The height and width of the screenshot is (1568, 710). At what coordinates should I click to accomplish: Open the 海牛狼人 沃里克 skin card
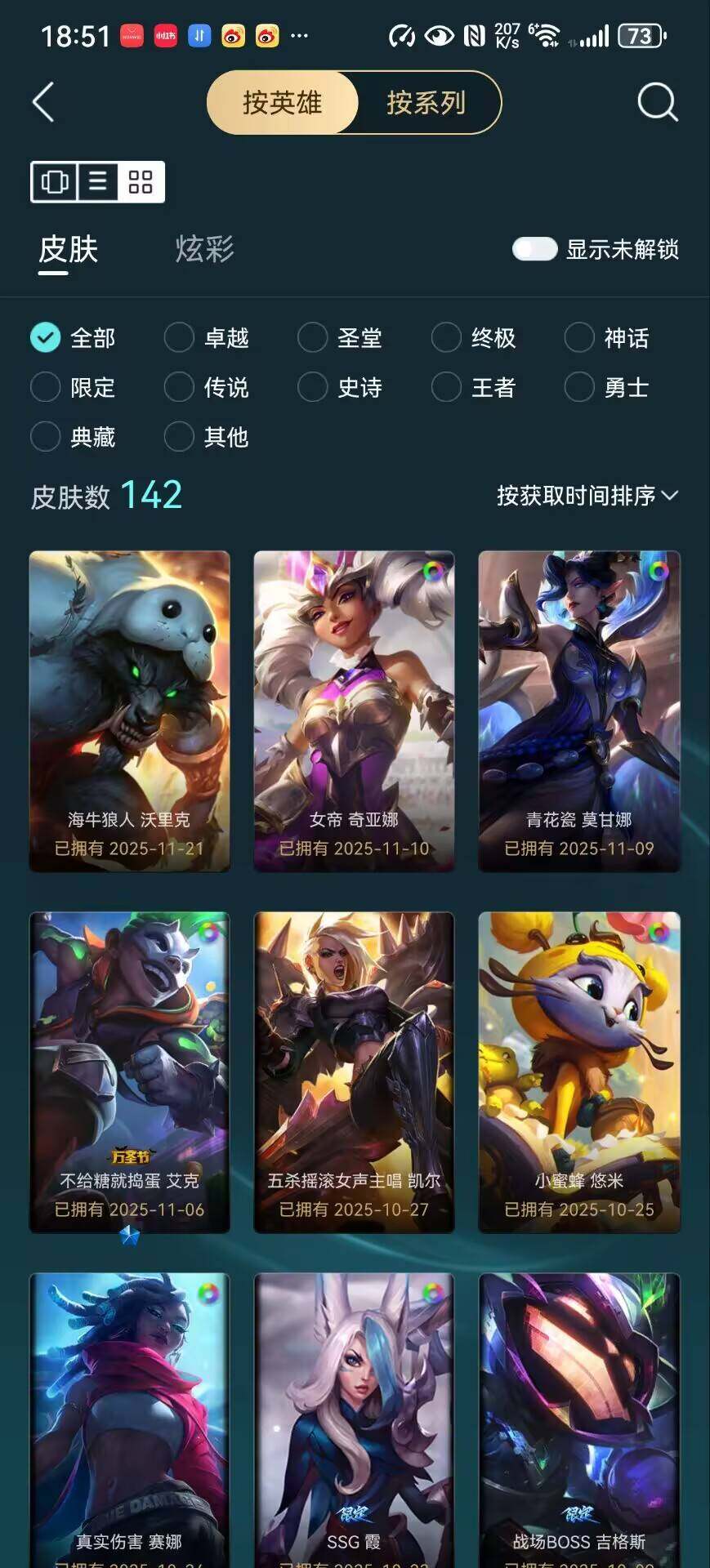point(129,710)
